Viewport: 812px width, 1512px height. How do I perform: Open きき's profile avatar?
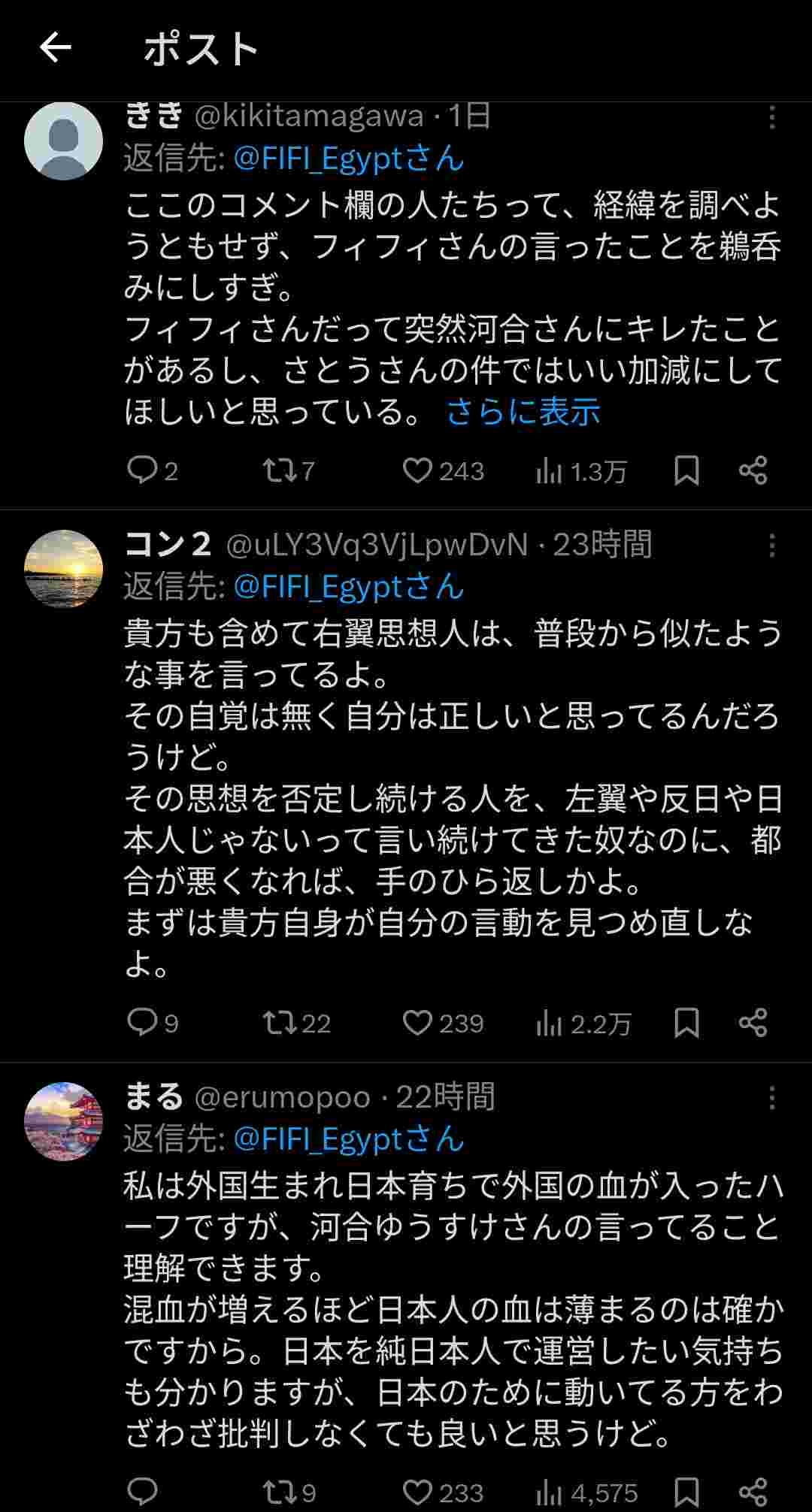[63, 141]
